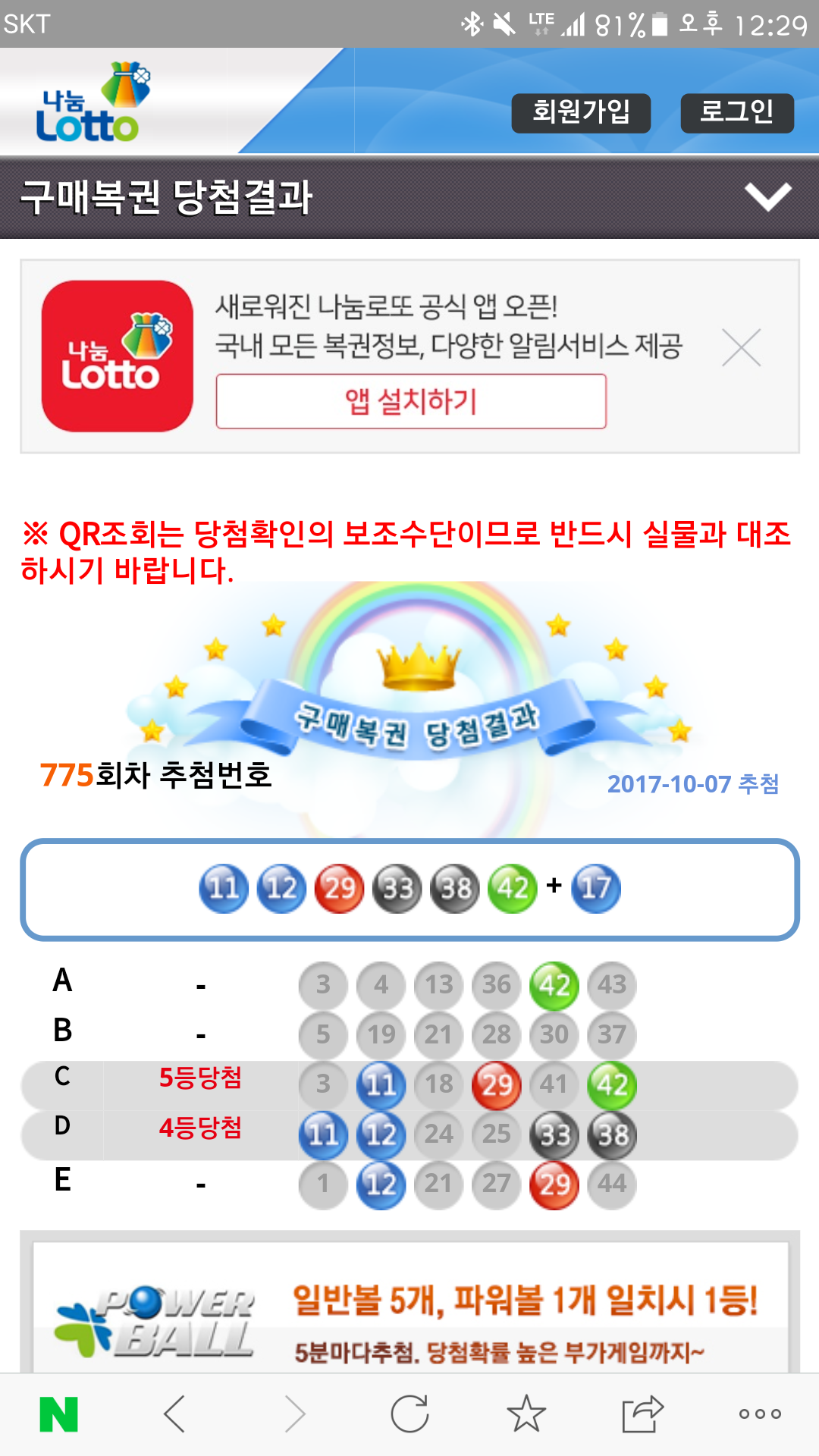819x1456 pixels.
Task: Dismiss the 나눔로또 app install banner
Action: tap(741, 348)
